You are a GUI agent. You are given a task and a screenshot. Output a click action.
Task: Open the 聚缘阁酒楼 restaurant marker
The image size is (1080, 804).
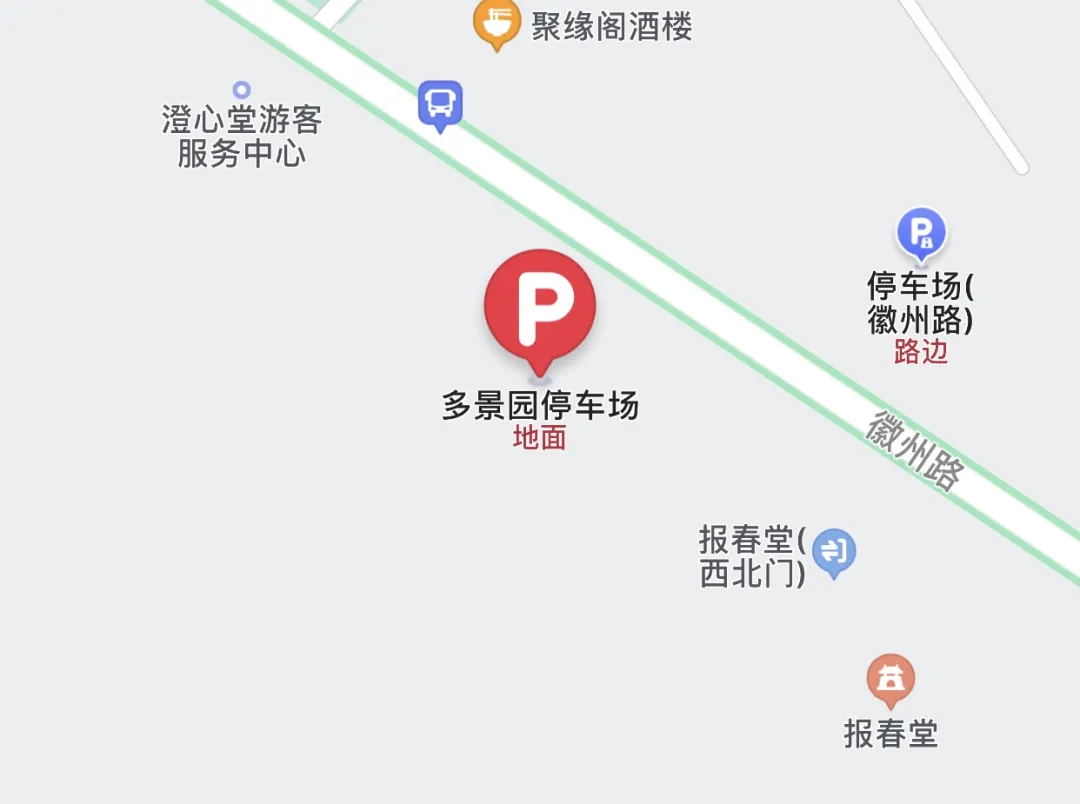496,22
